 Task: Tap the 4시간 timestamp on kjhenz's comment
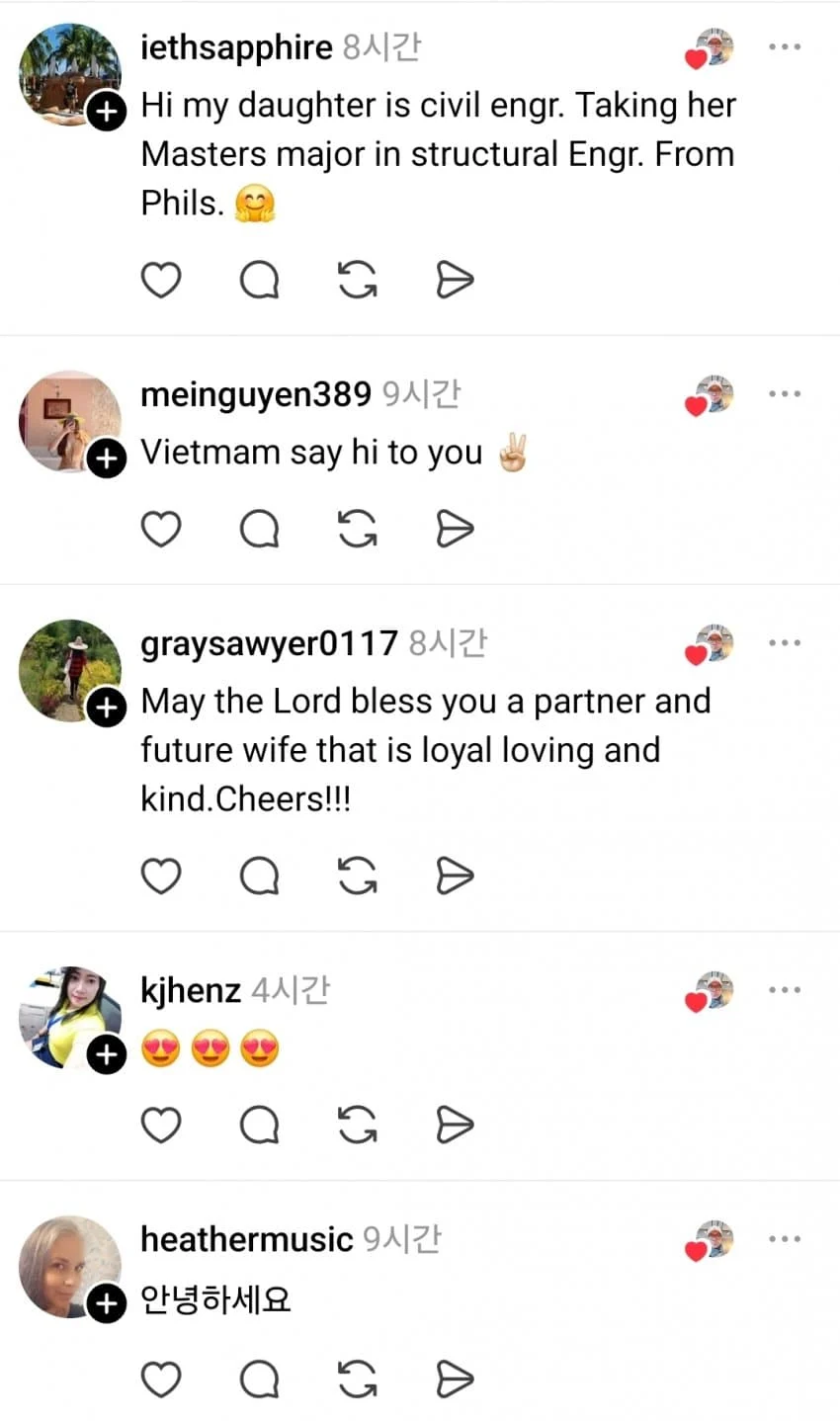(290, 989)
